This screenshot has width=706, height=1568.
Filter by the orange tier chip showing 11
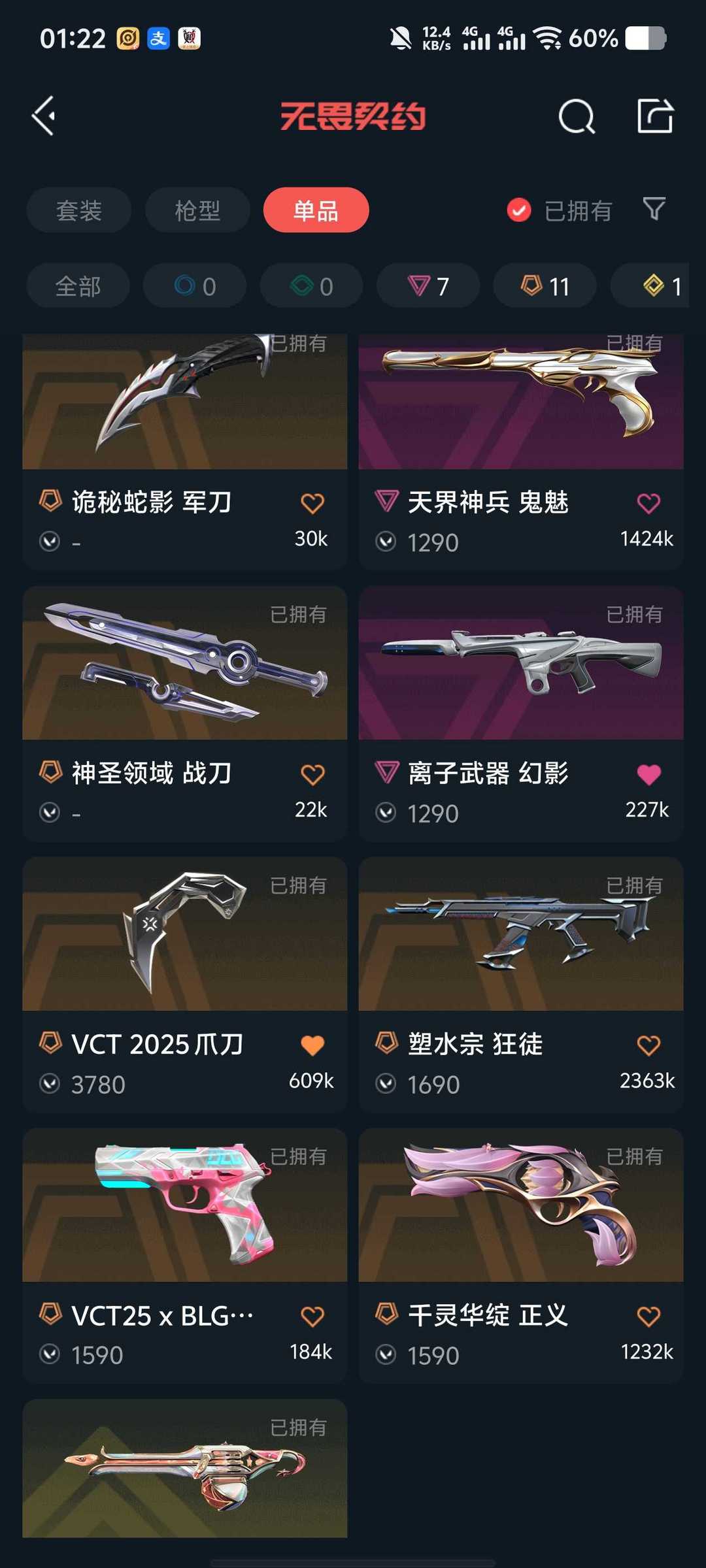click(x=545, y=286)
